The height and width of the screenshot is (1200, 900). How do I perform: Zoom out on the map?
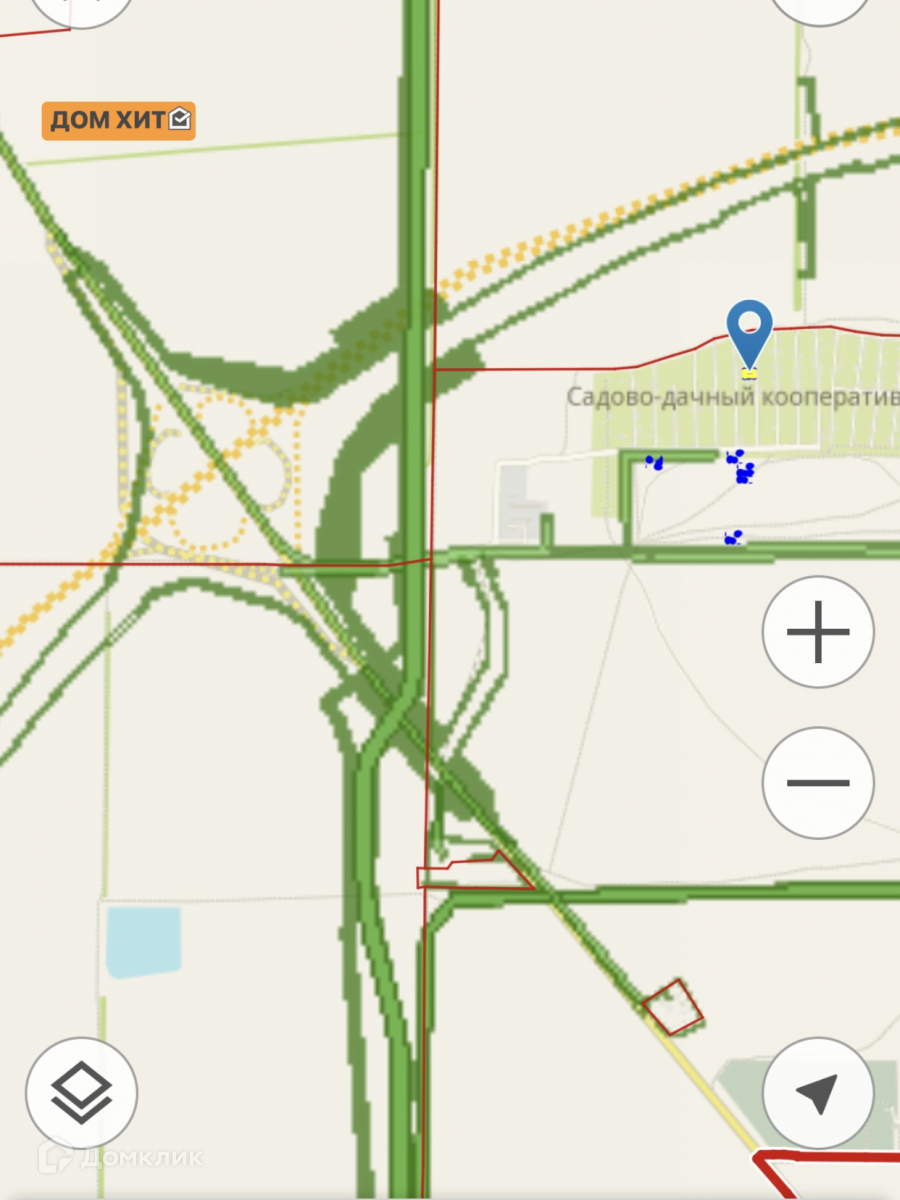(x=818, y=782)
